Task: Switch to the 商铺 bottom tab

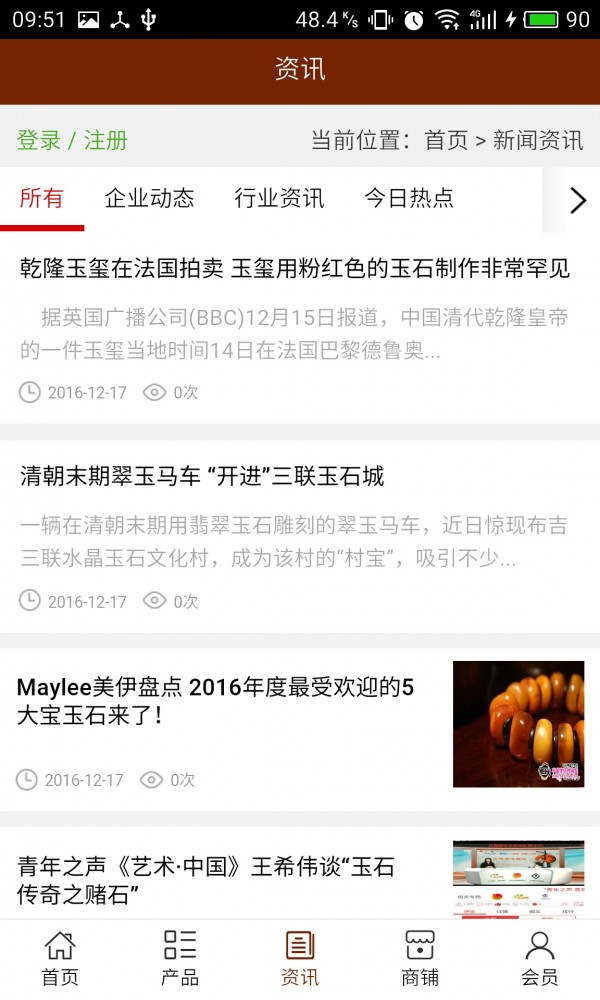Action: pyautogui.click(x=420, y=958)
